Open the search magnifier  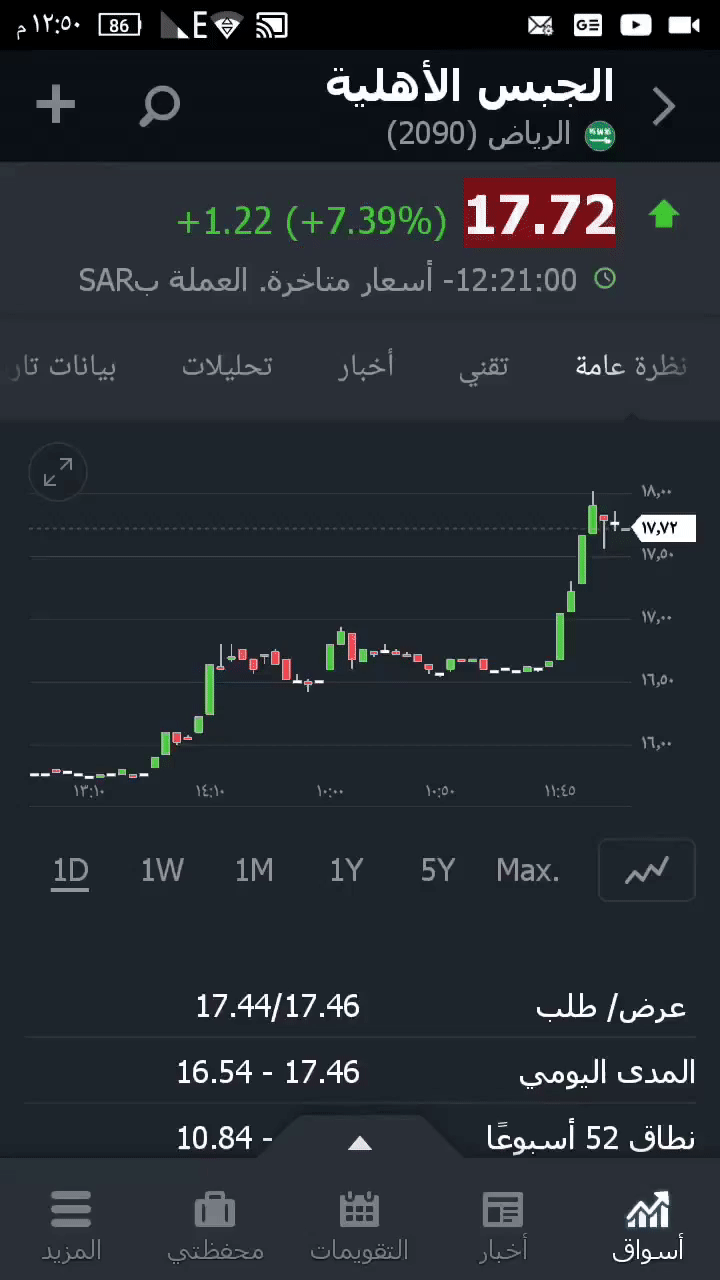159,105
